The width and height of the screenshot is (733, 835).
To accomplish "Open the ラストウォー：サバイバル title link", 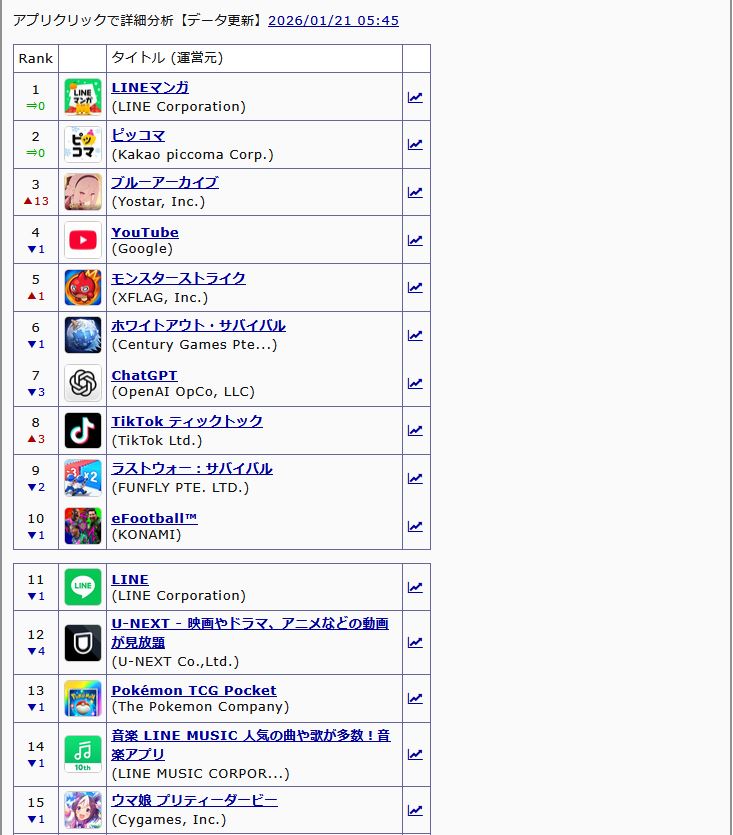I will (x=191, y=468).
